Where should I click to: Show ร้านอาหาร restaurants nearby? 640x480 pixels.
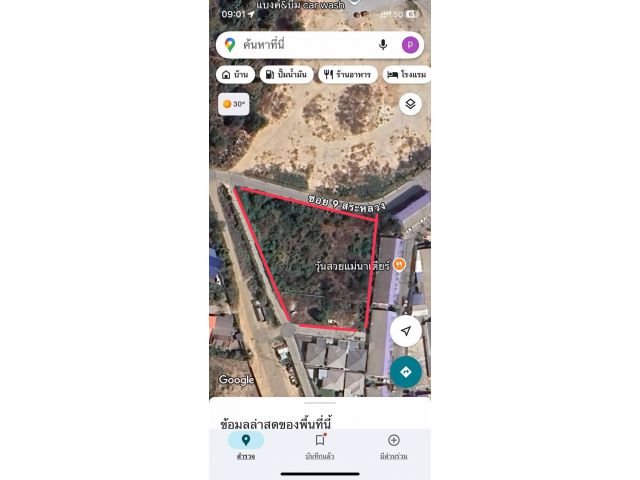347,75
